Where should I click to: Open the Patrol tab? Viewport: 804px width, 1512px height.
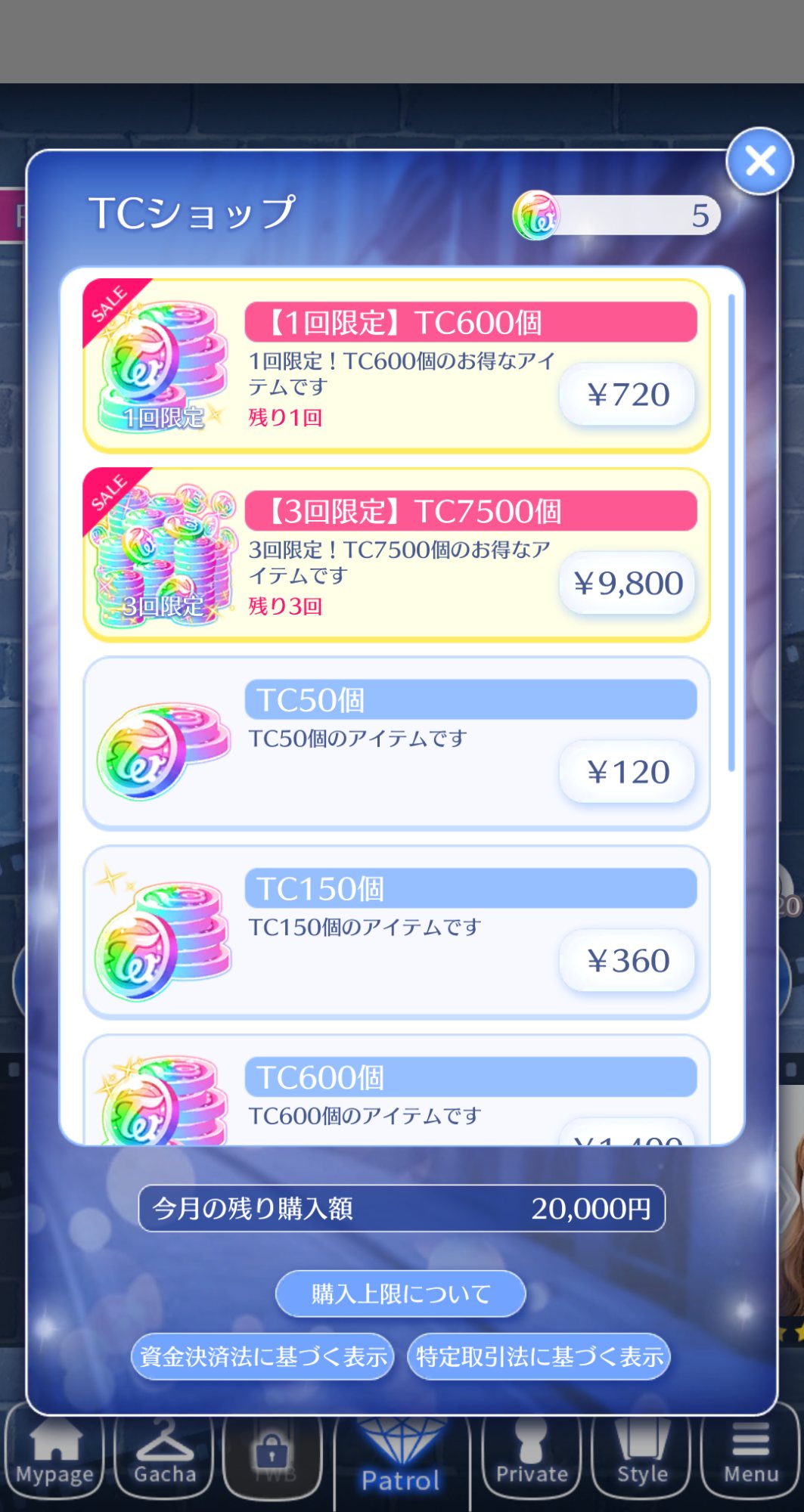[401, 1463]
